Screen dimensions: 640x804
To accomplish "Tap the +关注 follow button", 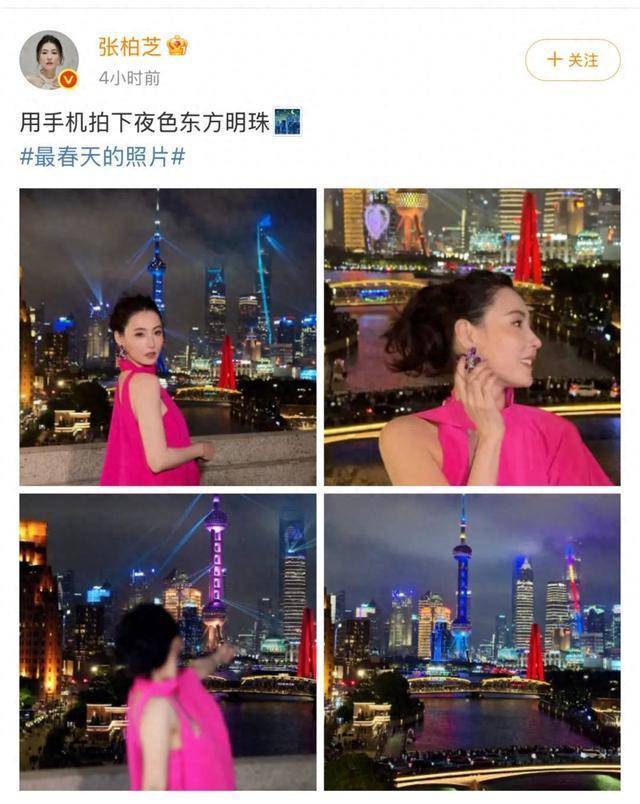I will coord(573,60).
